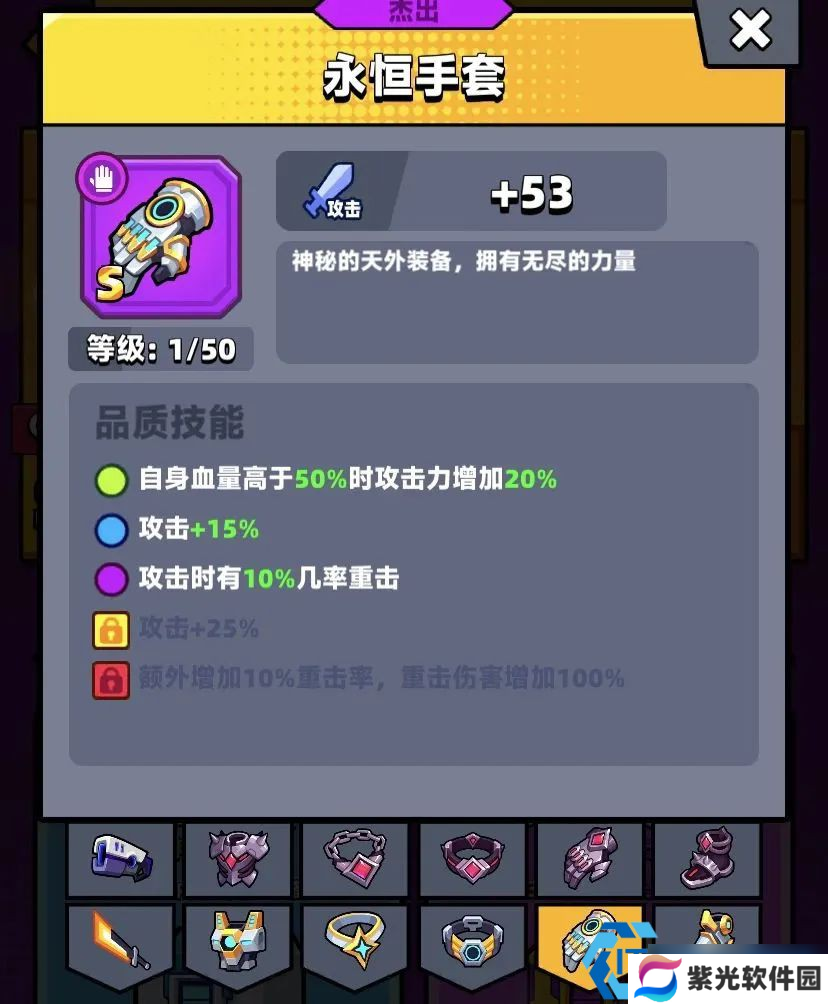Select the dark red boots item
The height and width of the screenshot is (1004, 828).
(706, 858)
